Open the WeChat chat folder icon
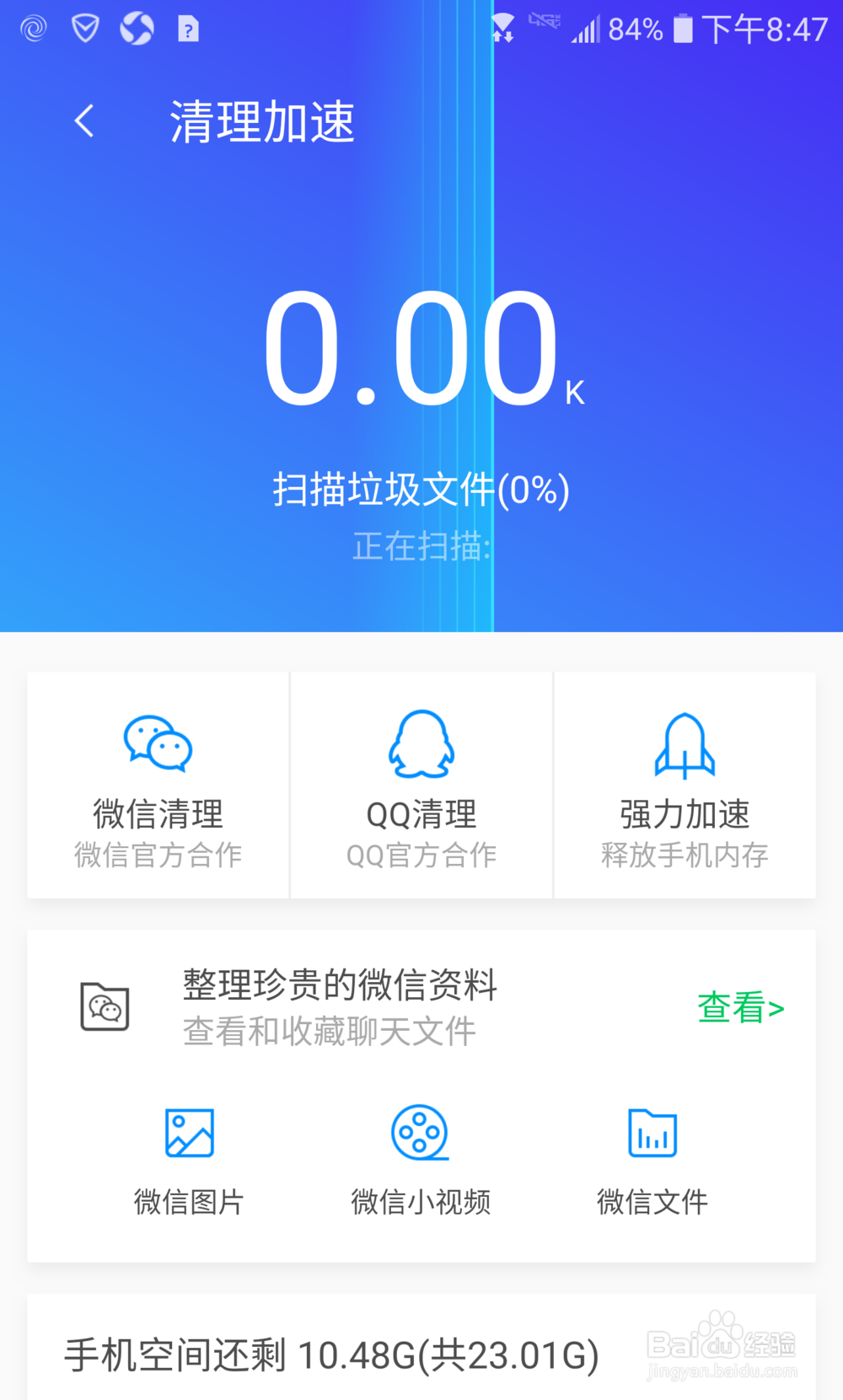The image size is (843, 1400). point(105,1007)
